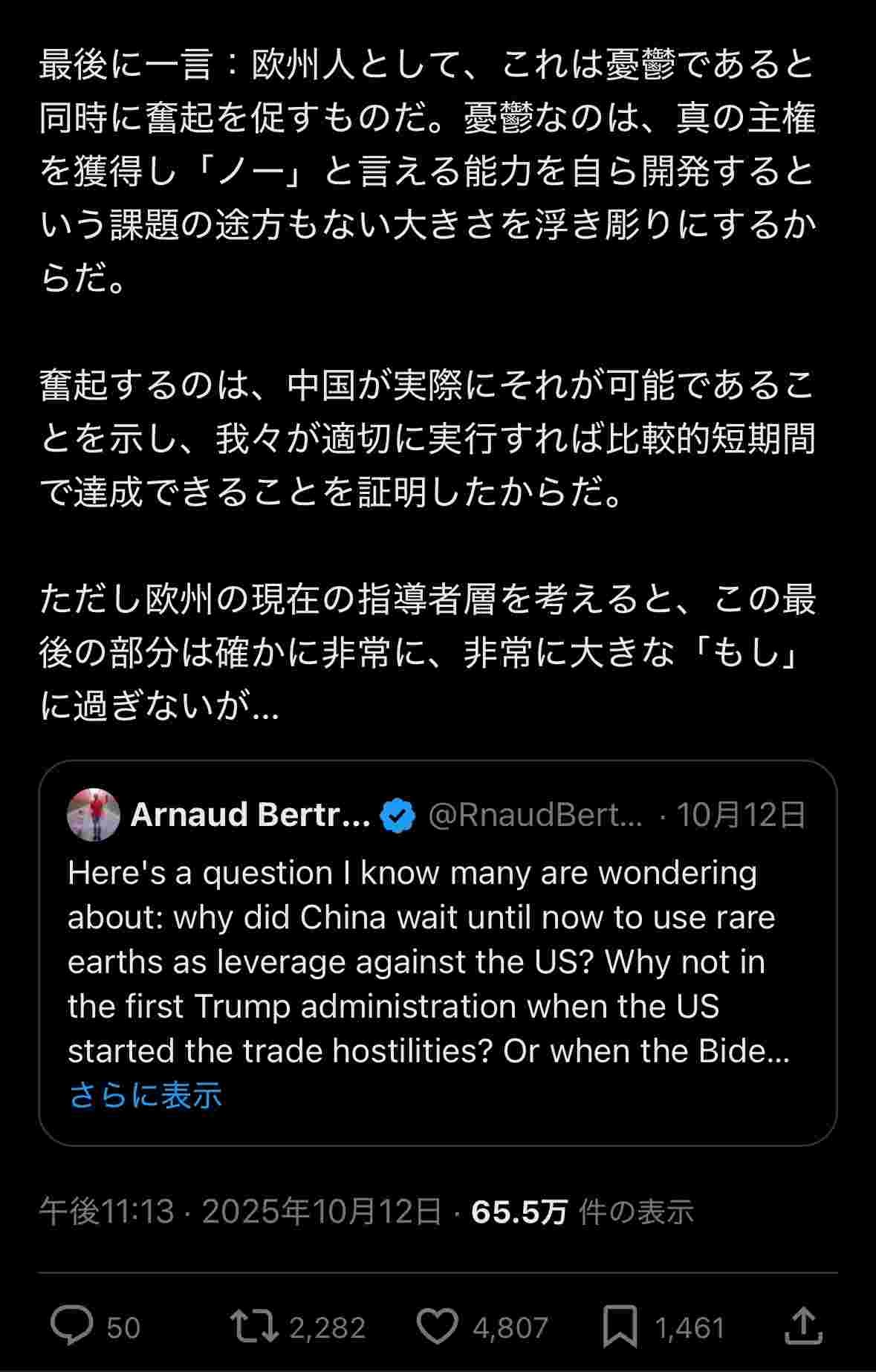This screenshot has width=876, height=1372.
Task: Share this post via share icon
Action: tap(803, 1327)
